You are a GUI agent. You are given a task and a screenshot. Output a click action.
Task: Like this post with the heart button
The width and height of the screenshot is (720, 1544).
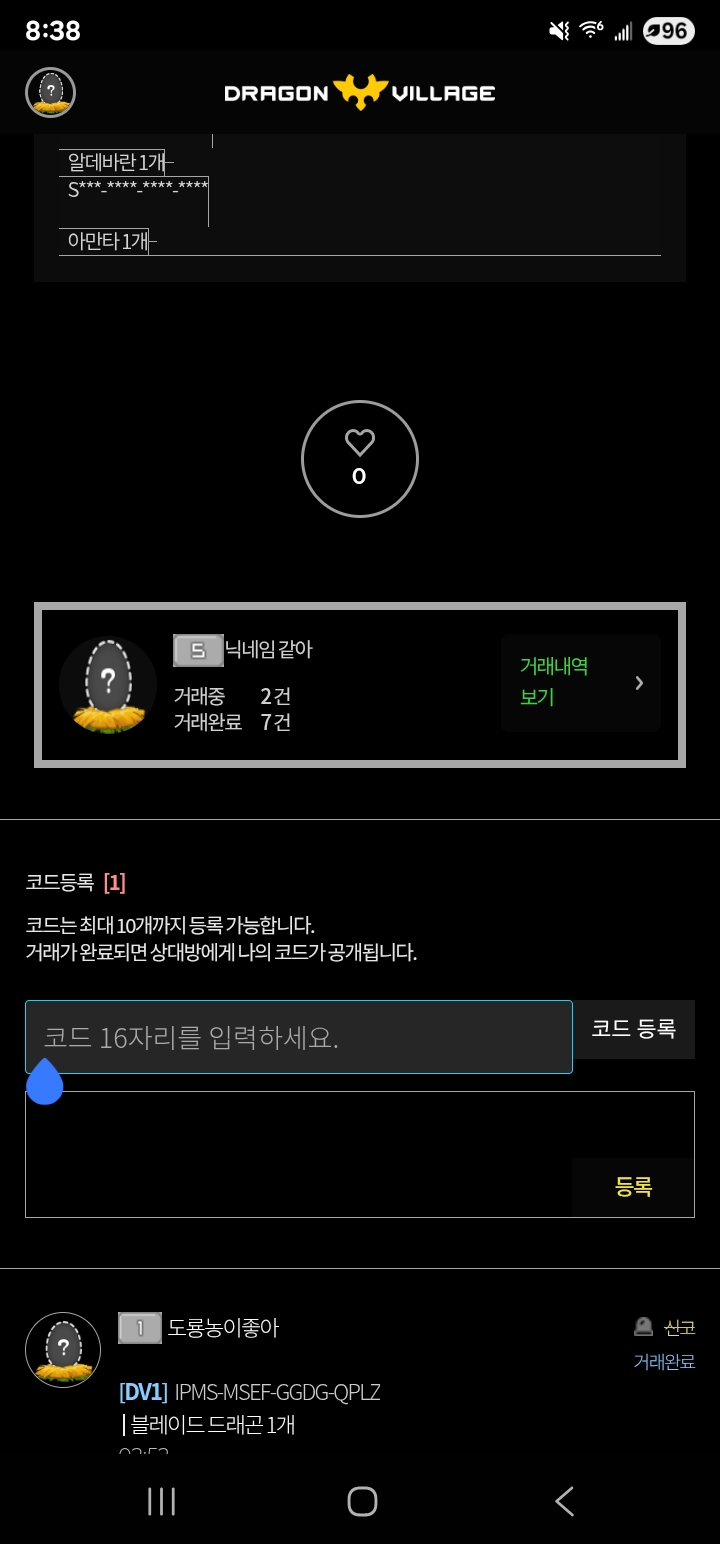pos(360,459)
